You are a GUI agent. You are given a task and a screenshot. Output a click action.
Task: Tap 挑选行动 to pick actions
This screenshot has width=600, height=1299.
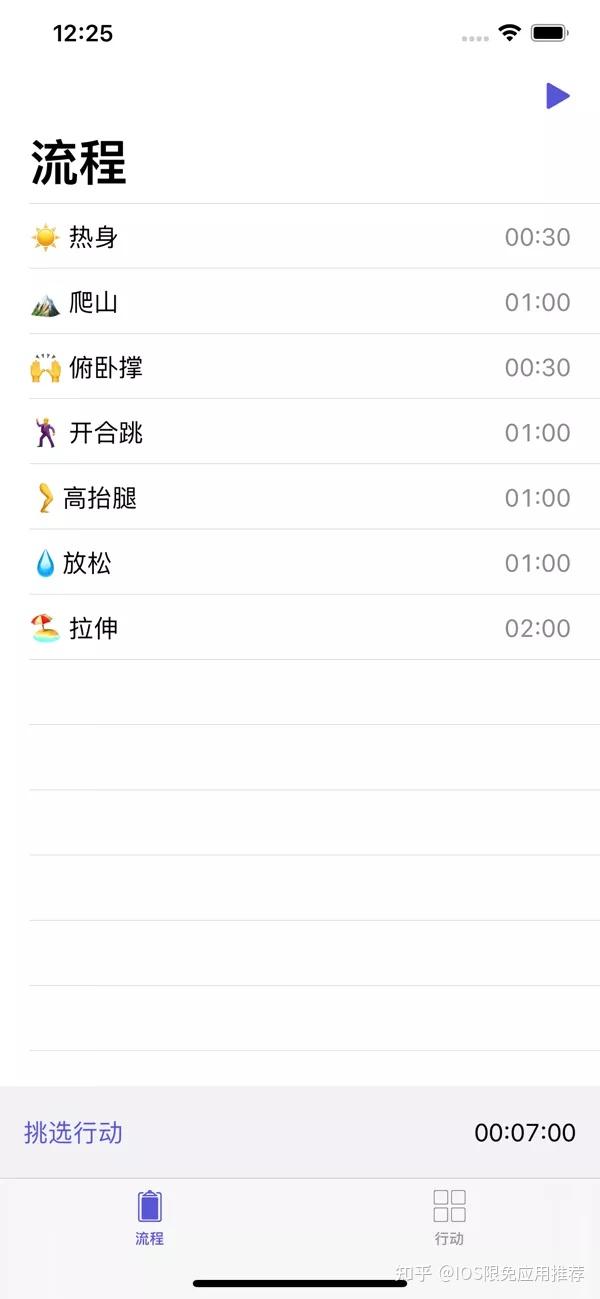[x=73, y=1132]
